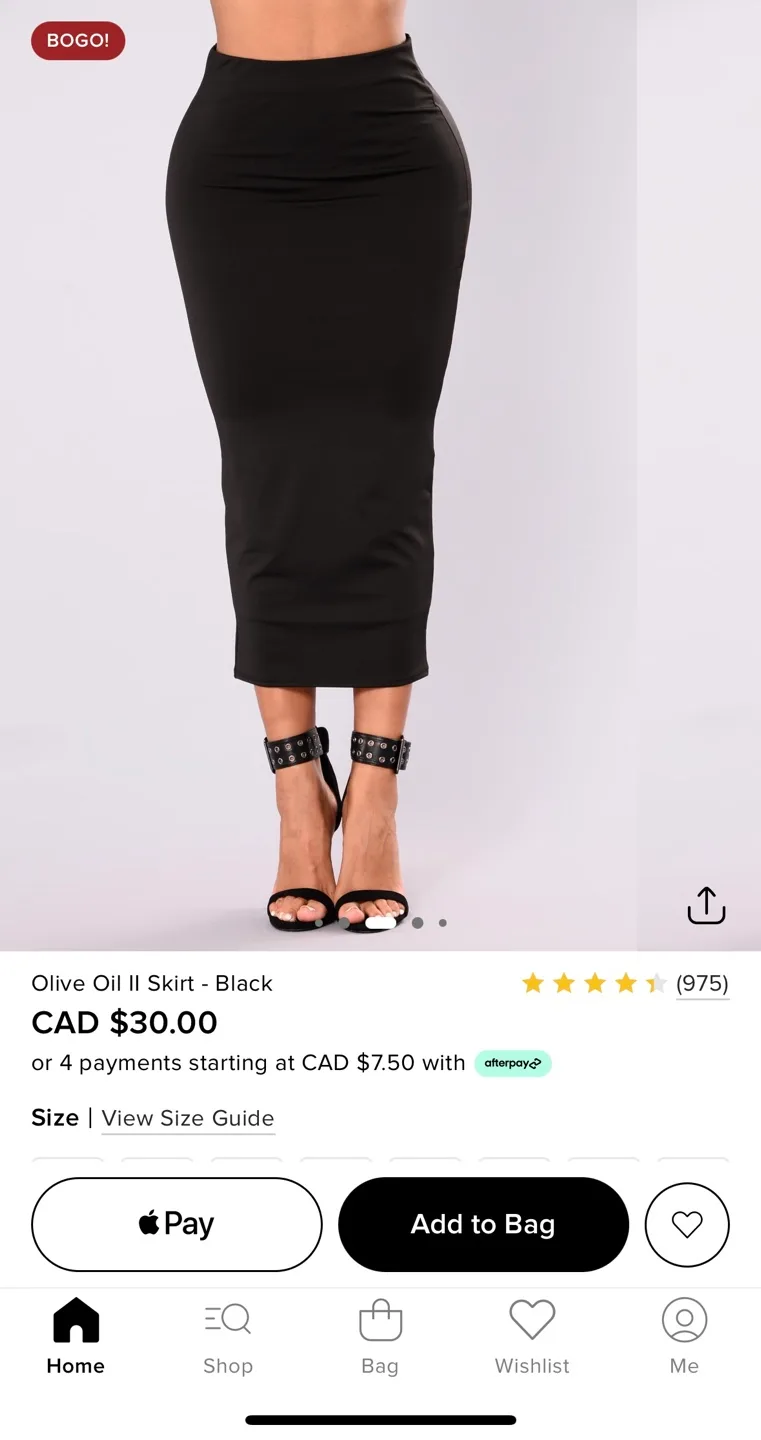Click the BOGO! badge on product image
This screenshot has height=1440, width=761.
click(77, 41)
